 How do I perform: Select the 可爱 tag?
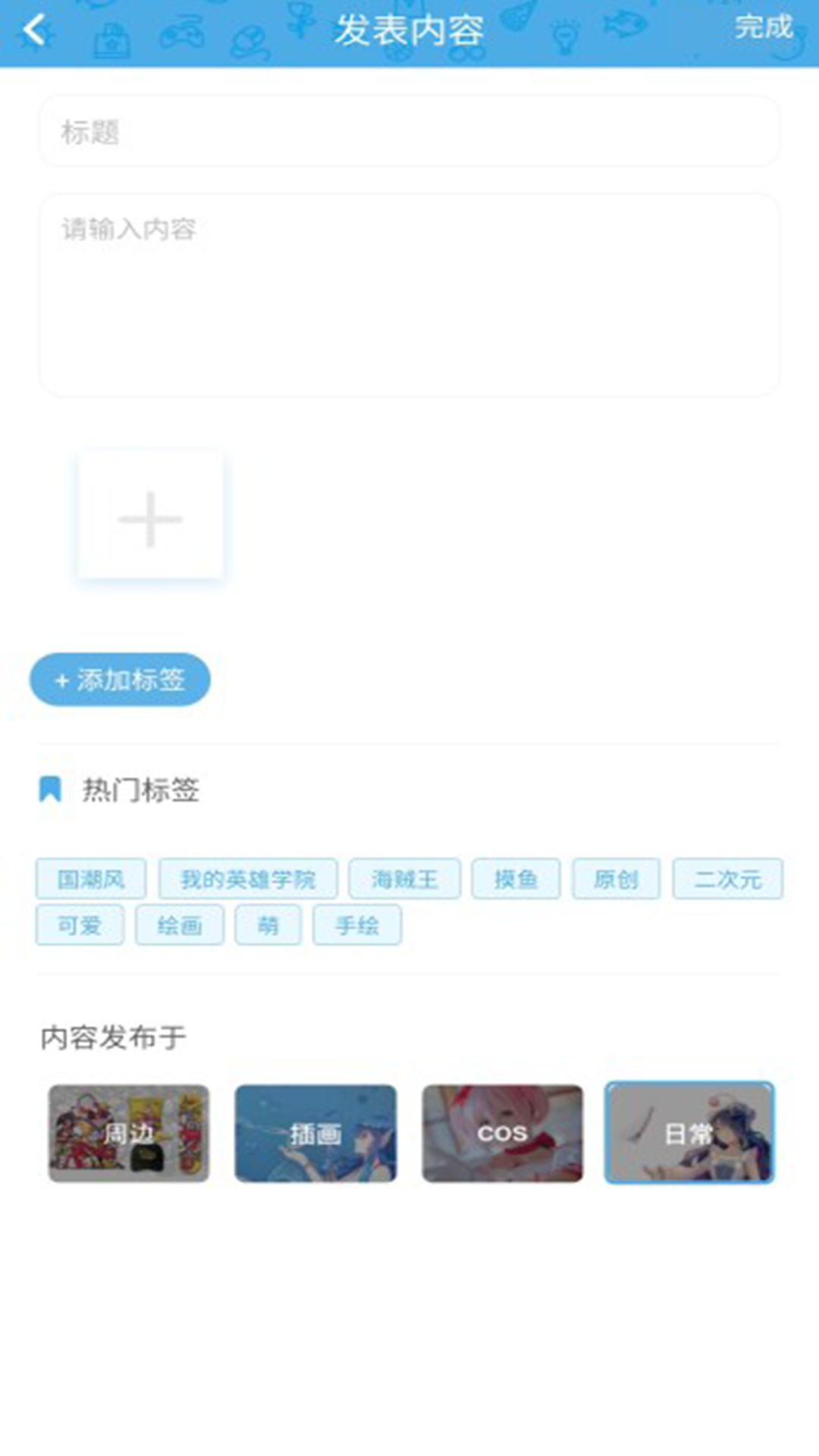click(x=80, y=925)
